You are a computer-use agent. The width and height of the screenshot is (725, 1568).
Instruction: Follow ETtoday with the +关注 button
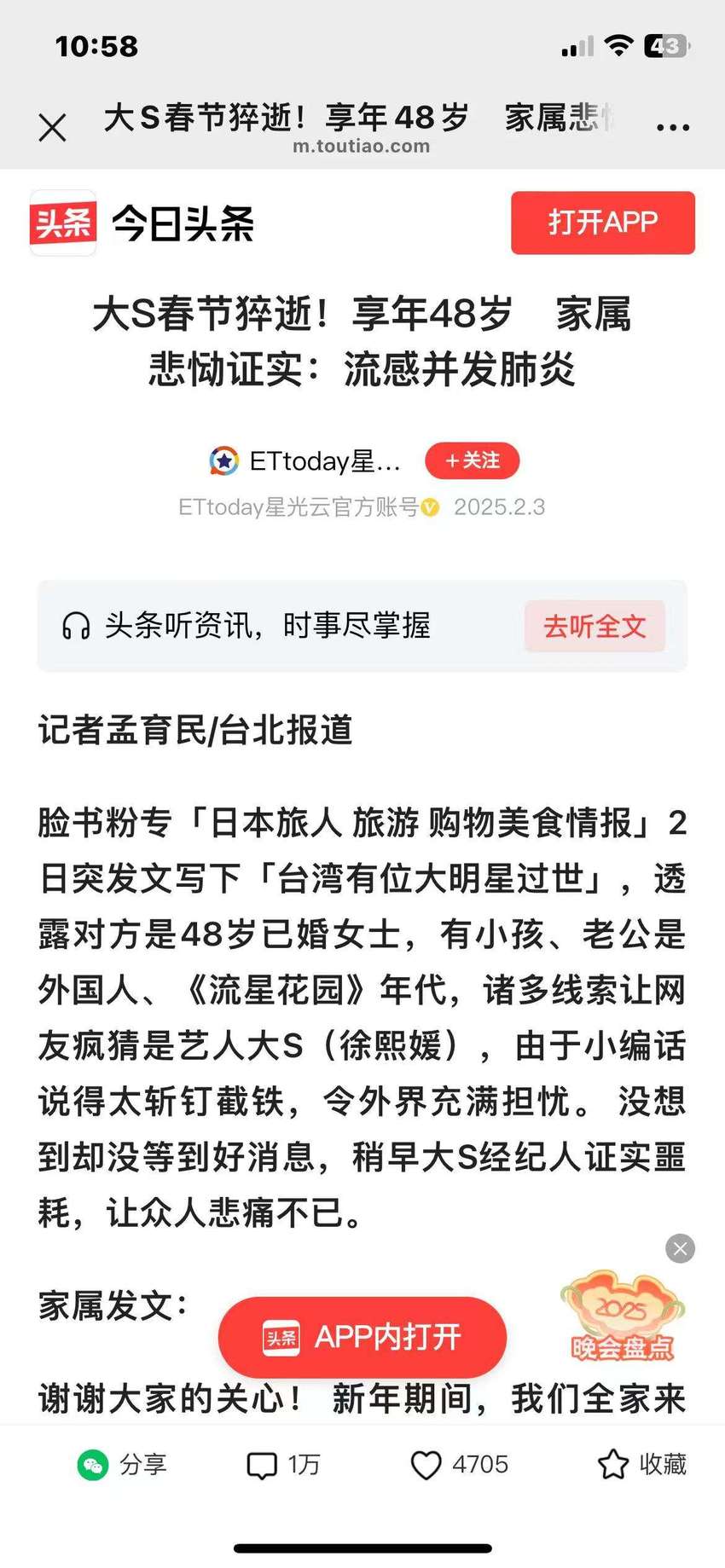click(473, 460)
